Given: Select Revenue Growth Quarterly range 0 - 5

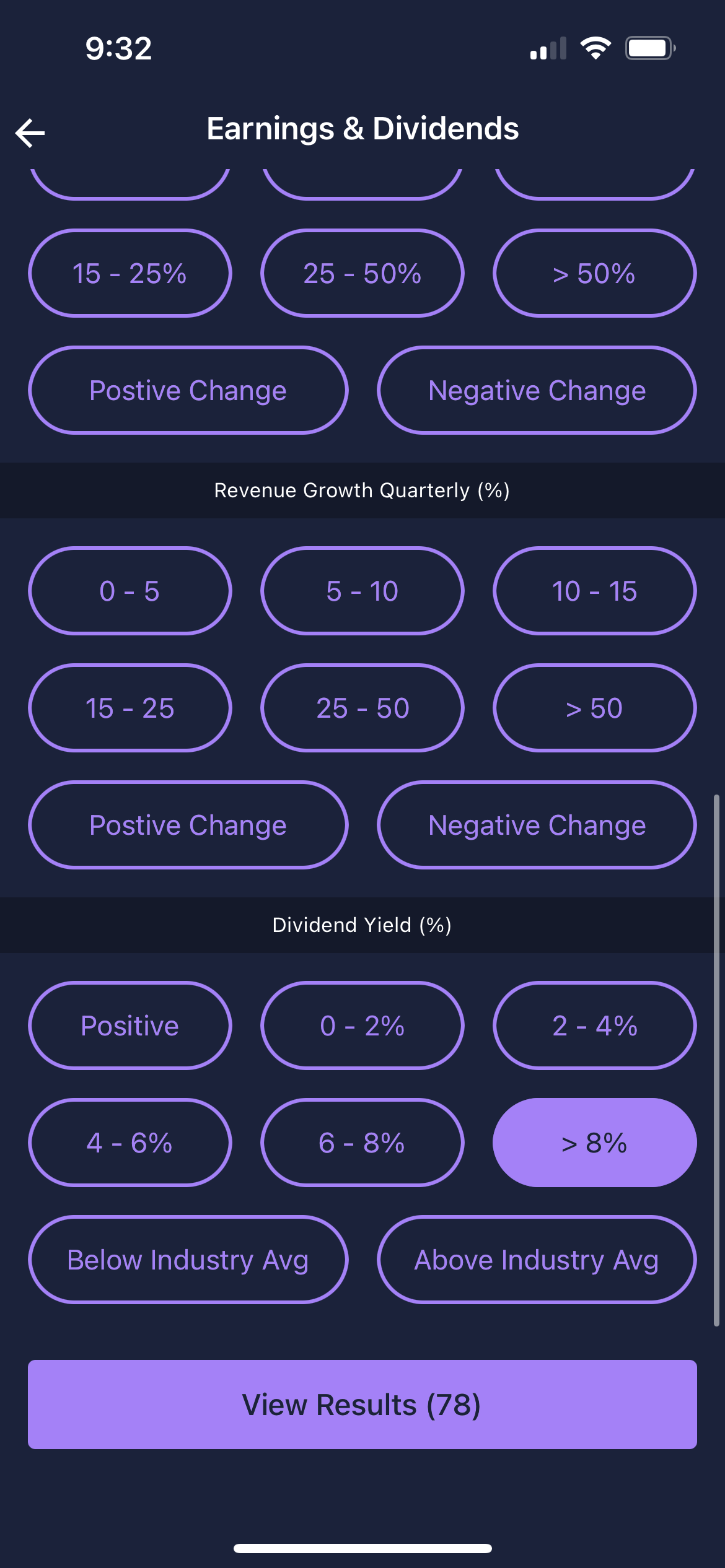Looking at the screenshot, I should click(130, 591).
